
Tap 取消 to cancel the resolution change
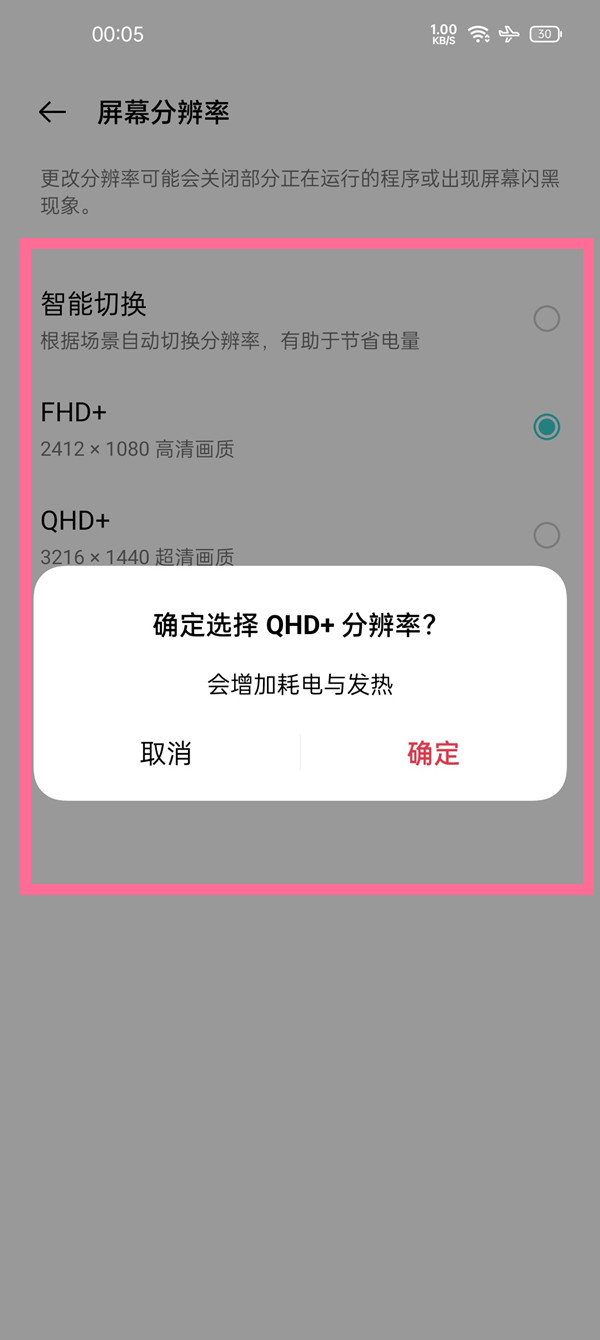click(x=166, y=753)
